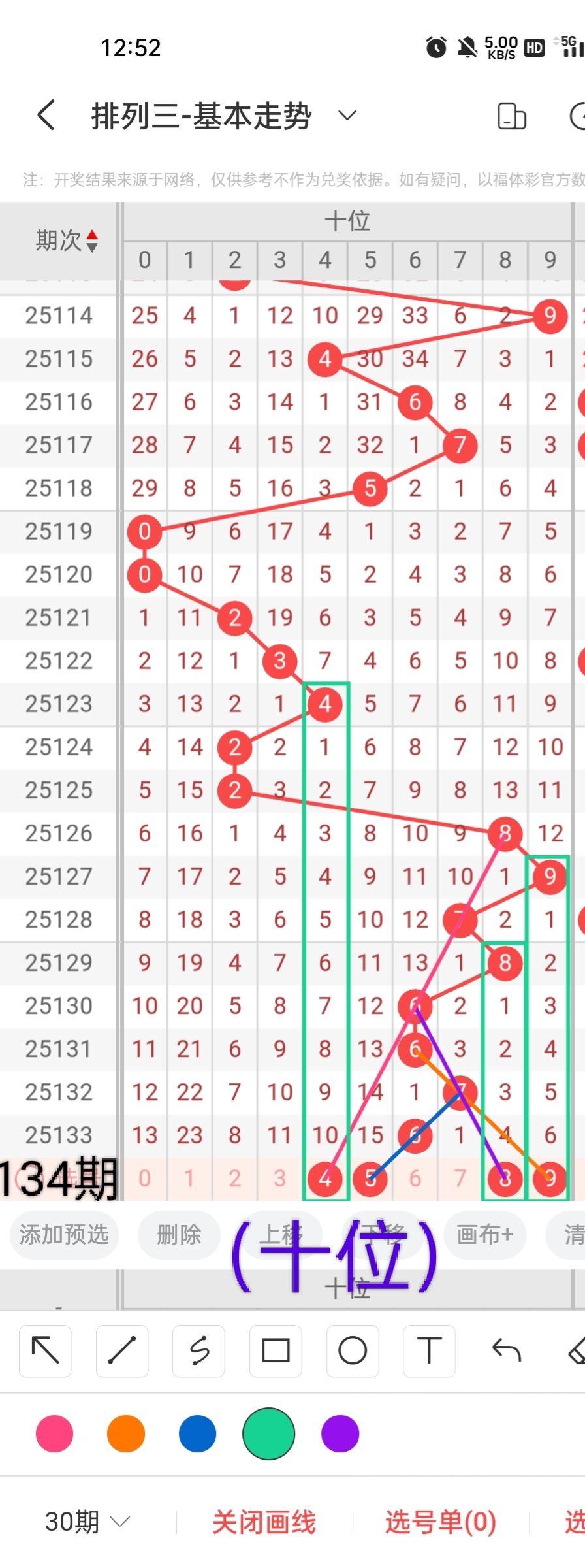
Task: Go back using the arrow icon
Action: [x=46, y=116]
